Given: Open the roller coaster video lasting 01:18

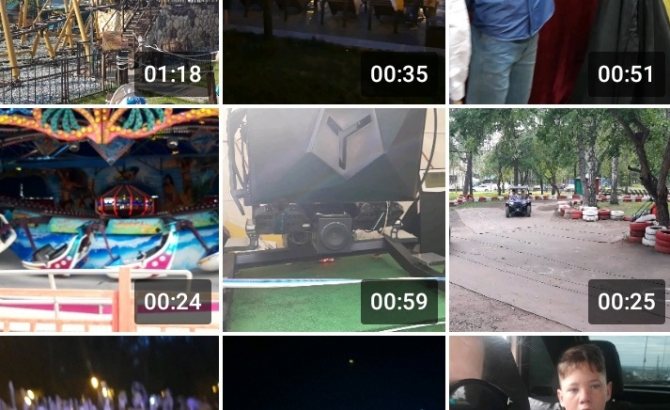Looking at the screenshot, I should click(108, 50).
